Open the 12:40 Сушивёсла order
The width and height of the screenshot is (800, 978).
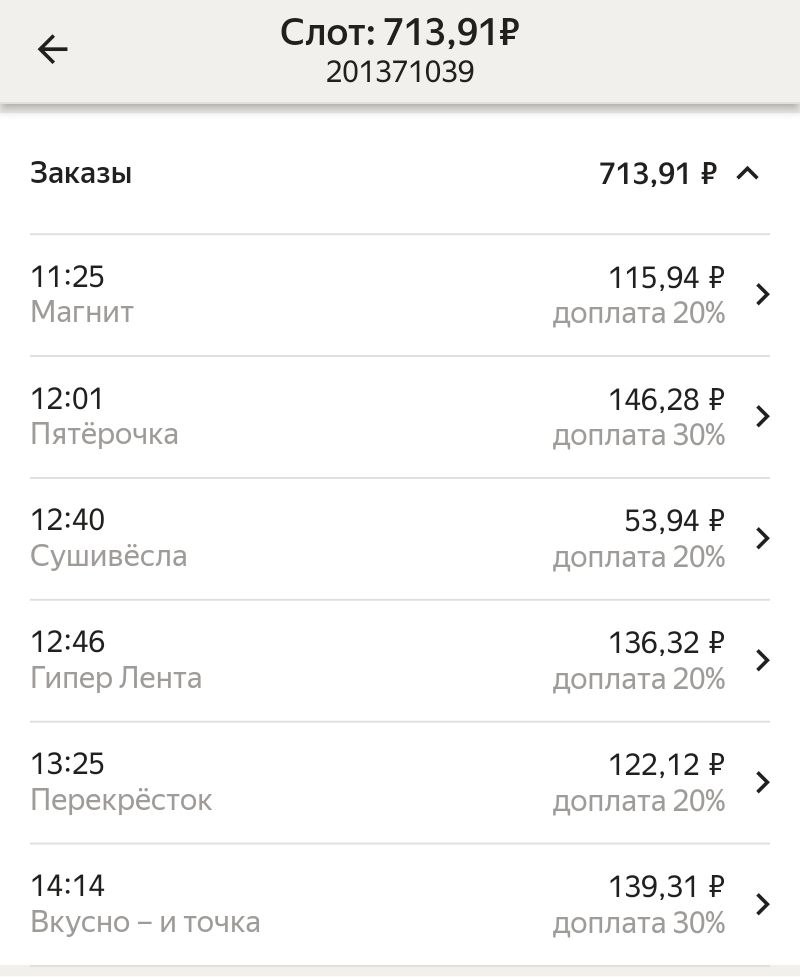pyautogui.click(x=400, y=538)
